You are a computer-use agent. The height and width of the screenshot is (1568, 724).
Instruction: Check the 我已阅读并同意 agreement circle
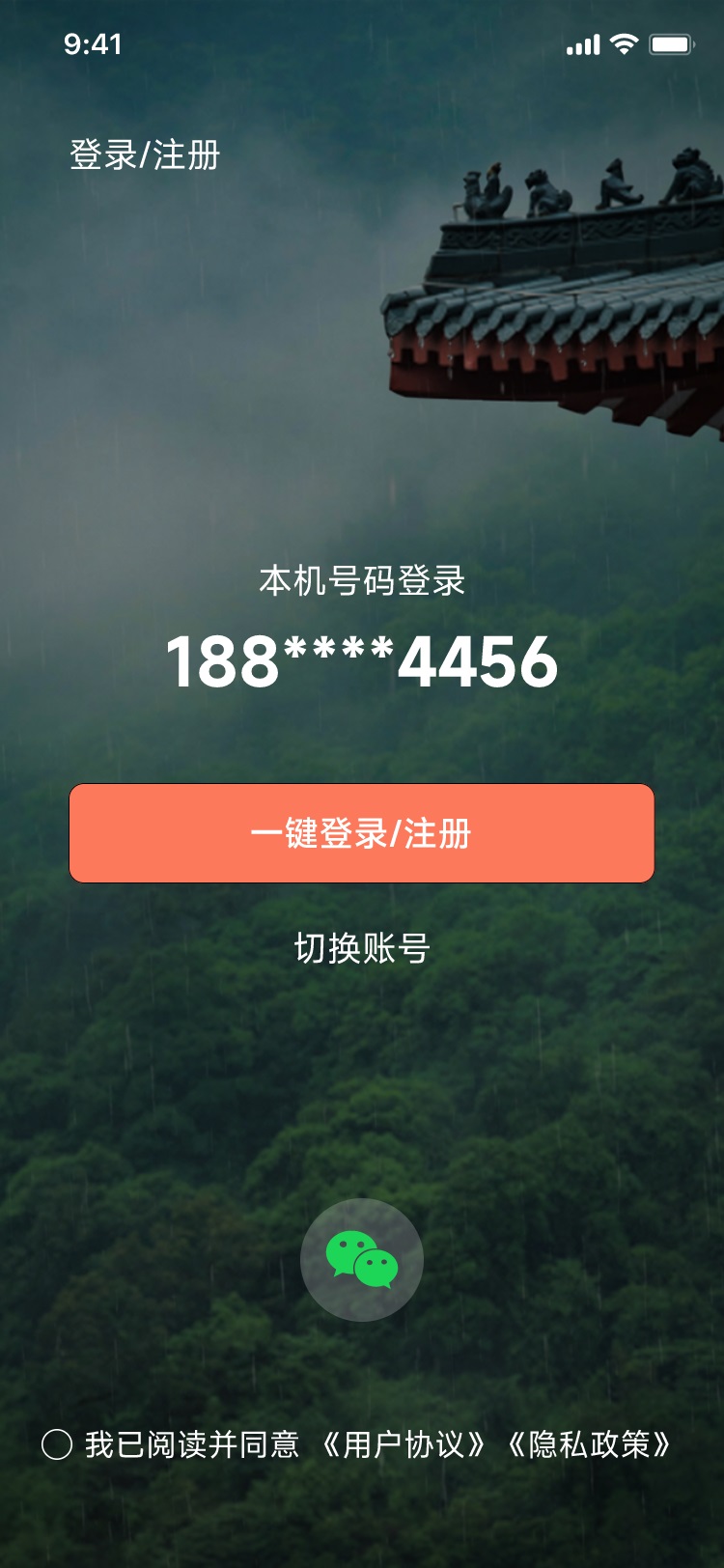coord(57,1444)
